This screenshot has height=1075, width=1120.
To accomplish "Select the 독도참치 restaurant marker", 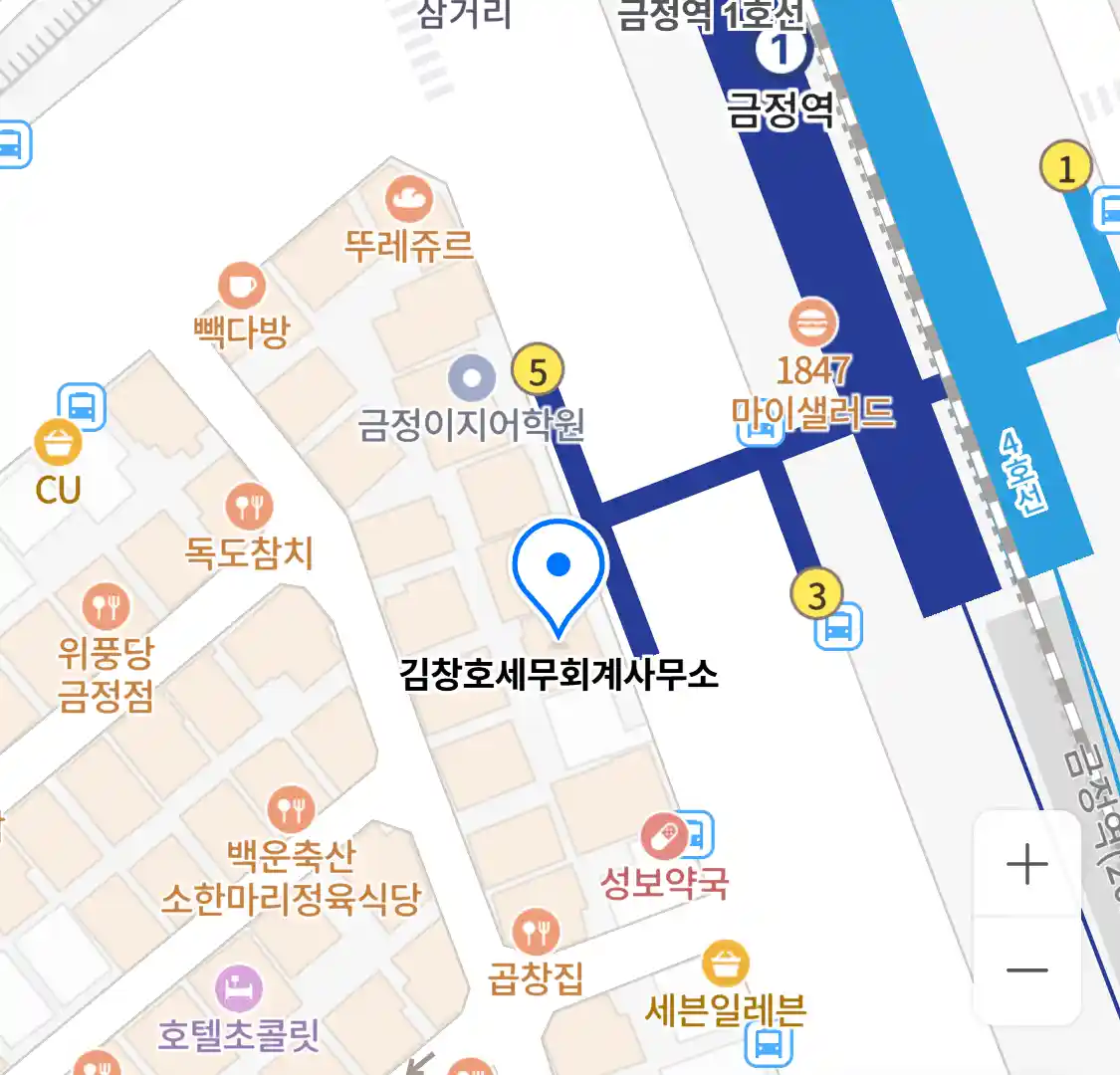I will point(249,508).
